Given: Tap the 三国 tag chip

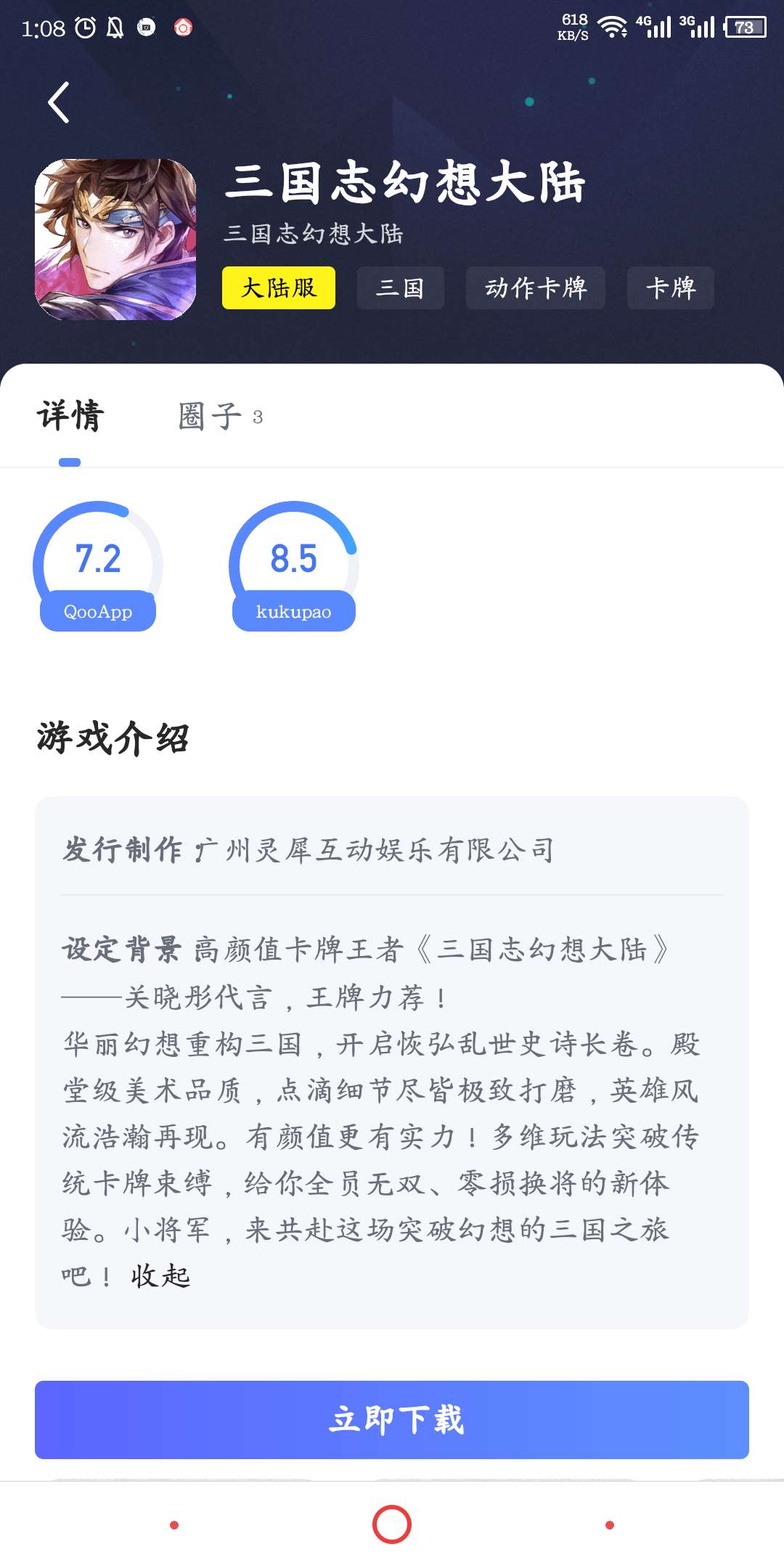Looking at the screenshot, I should coord(400,288).
